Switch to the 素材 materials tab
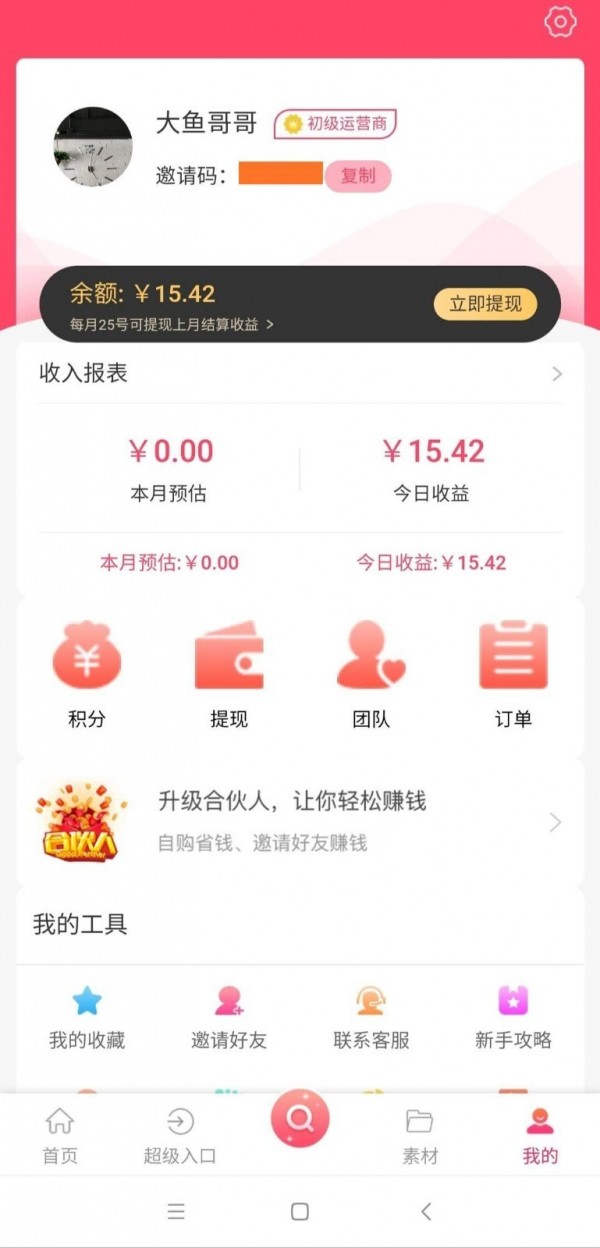The width and height of the screenshot is (600, 1248). tap(420, 1135)
